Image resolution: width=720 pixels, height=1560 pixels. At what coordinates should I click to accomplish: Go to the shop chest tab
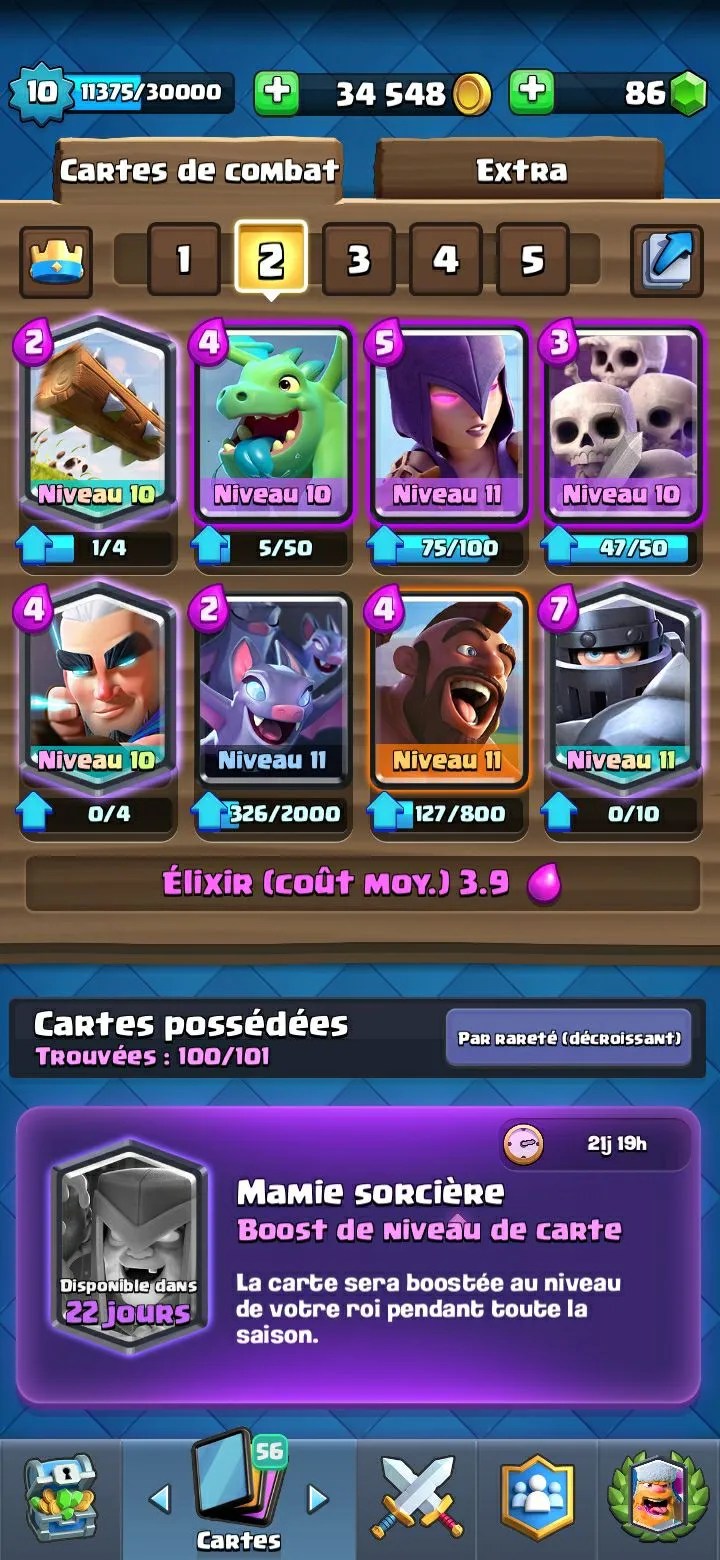point(60,1498)
